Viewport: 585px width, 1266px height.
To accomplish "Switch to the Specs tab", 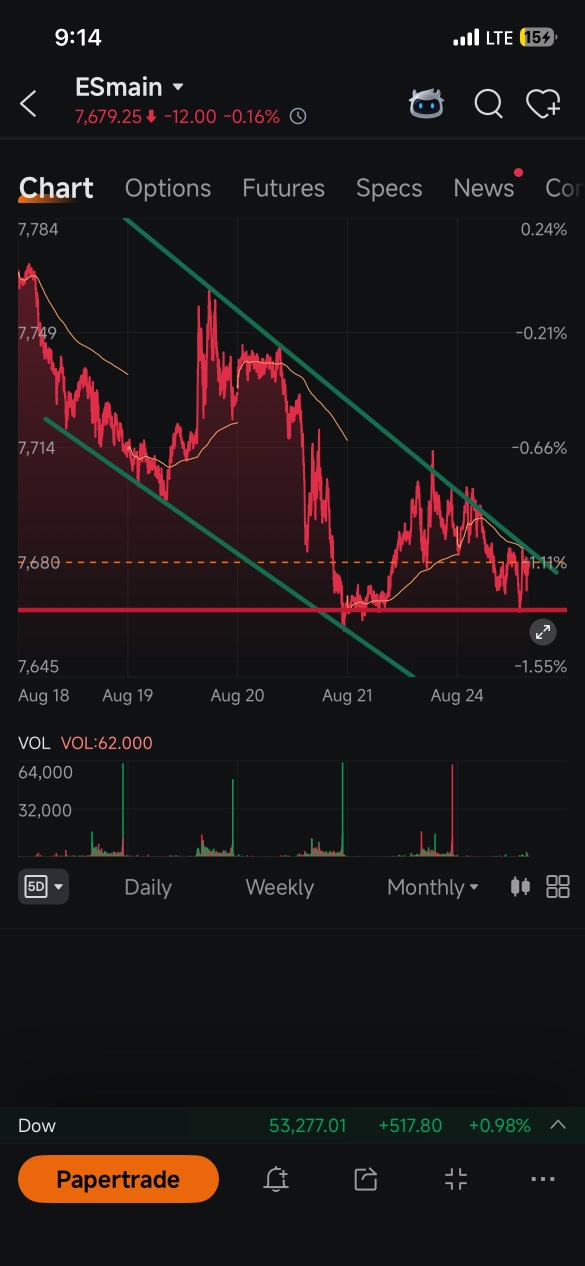I will [389, 188].
